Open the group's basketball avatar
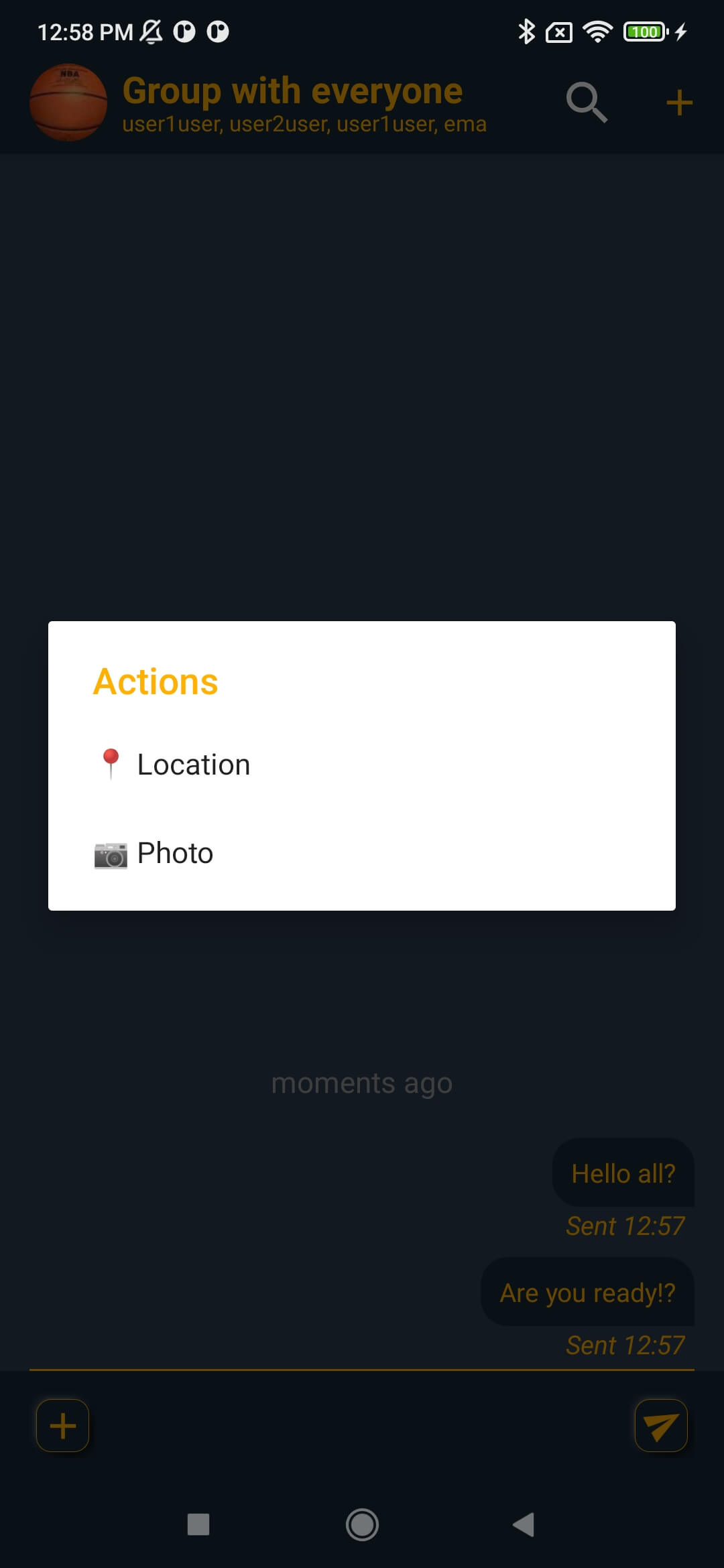 pos(68,103)
